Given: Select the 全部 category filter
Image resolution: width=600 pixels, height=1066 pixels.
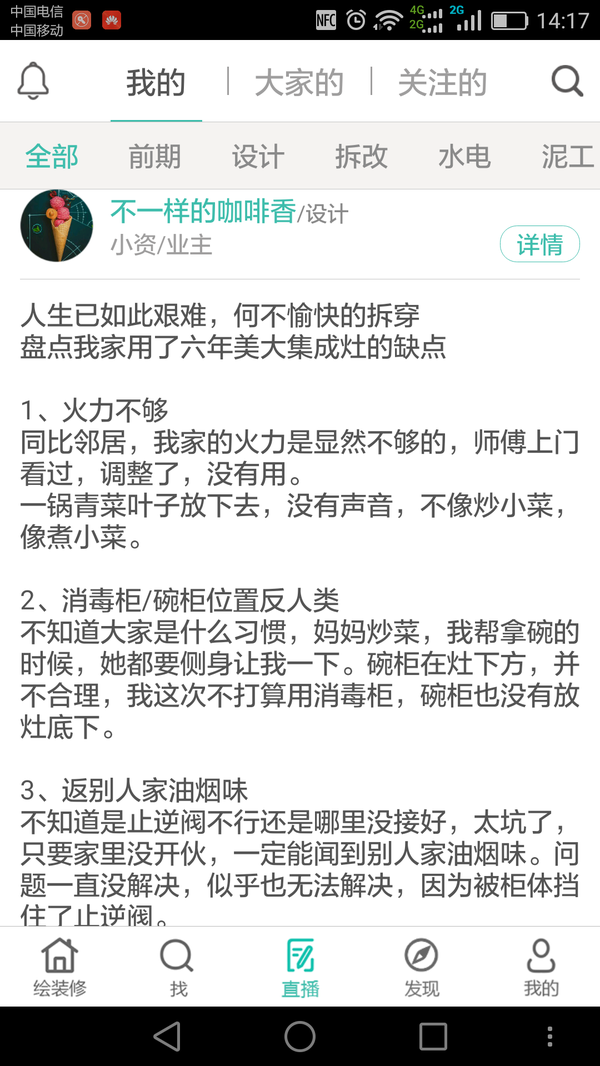Looking at the screenshot, I should tap(52, 156).
